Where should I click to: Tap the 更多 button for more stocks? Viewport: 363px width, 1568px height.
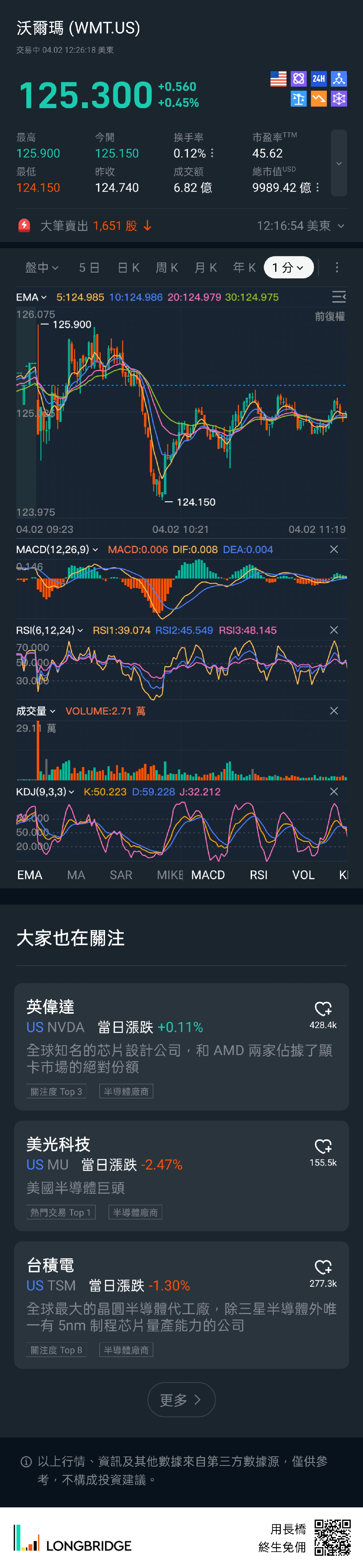[x=181, y=1399]
